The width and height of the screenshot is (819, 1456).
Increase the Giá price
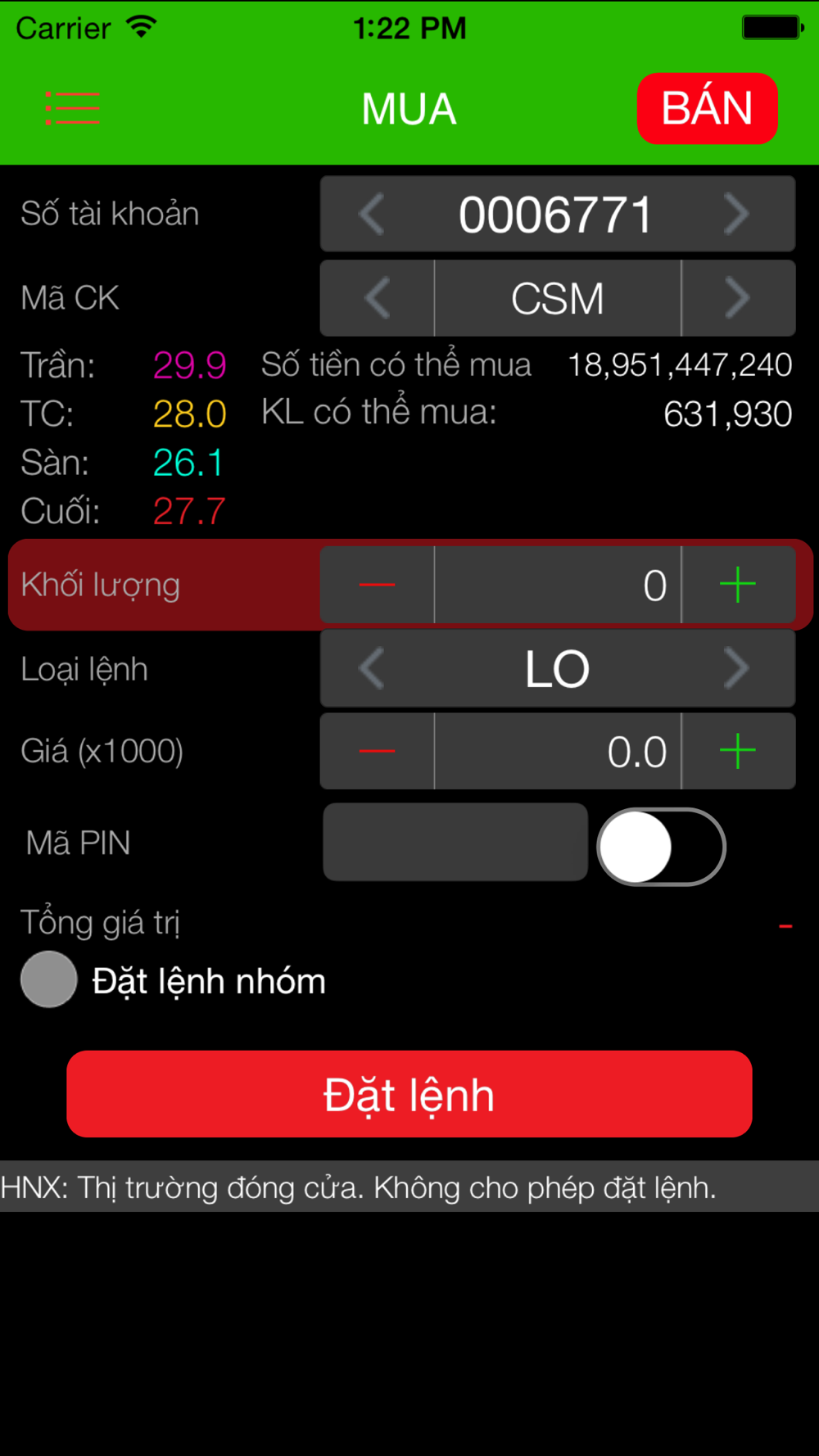click(737, 752)
